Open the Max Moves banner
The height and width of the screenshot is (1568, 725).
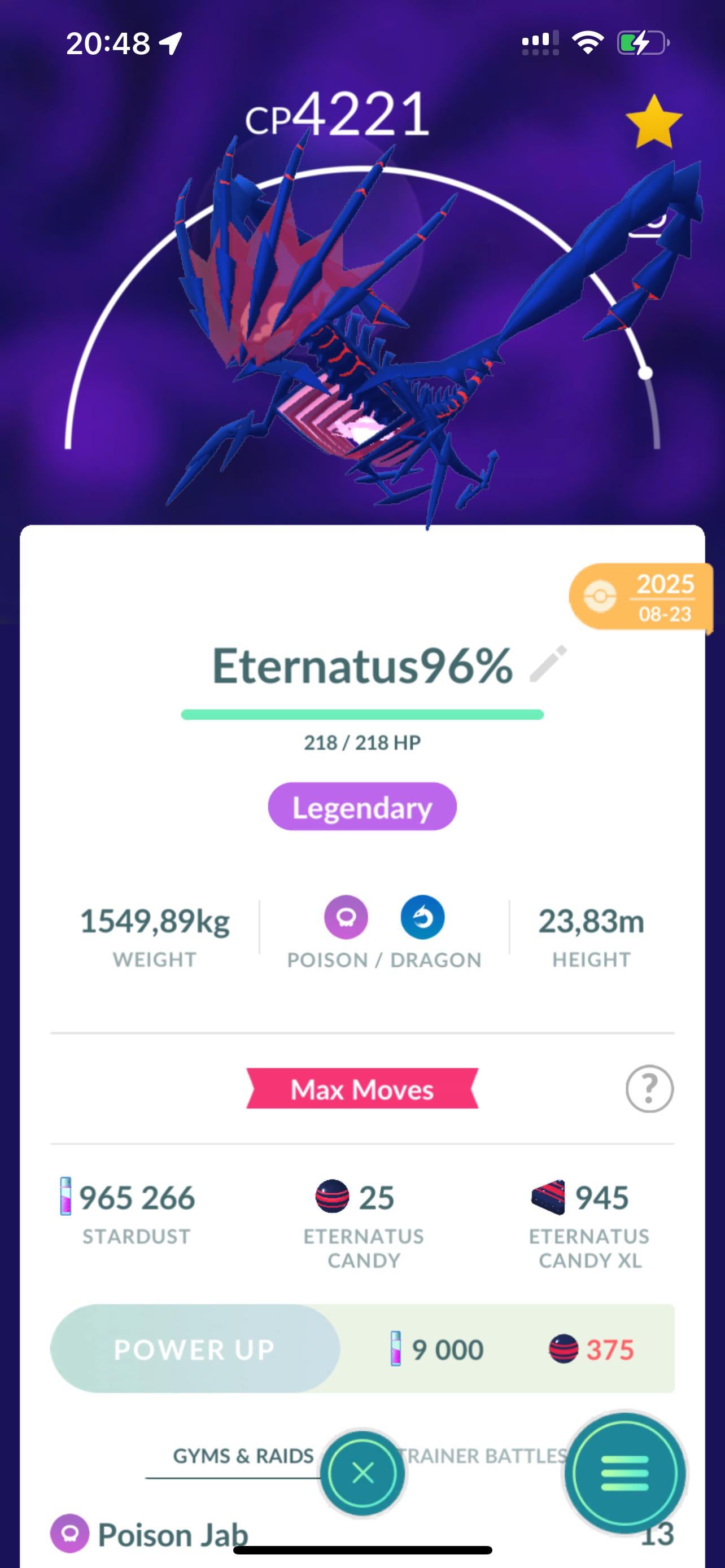coord(362,1088)
